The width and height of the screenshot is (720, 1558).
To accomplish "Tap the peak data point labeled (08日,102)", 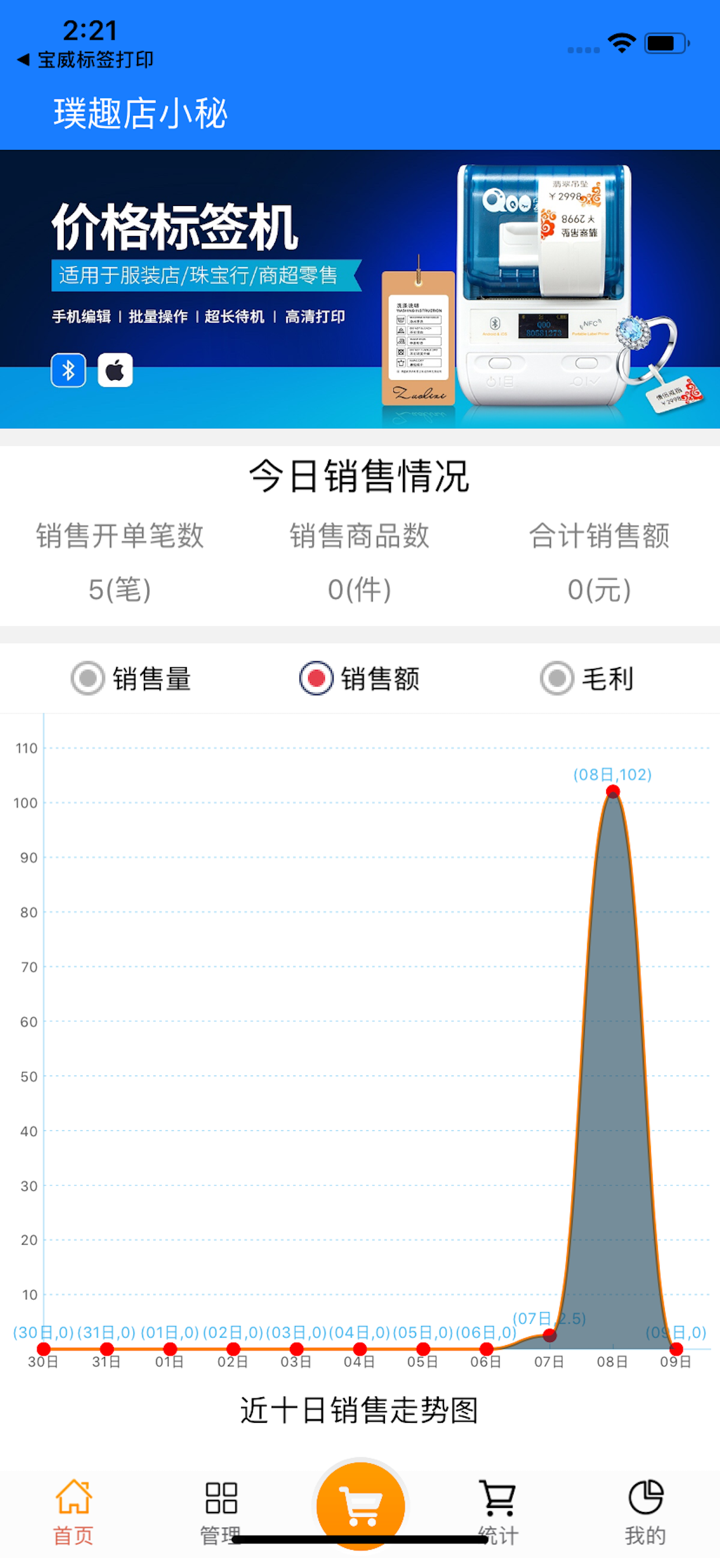I will click(612, 790).
